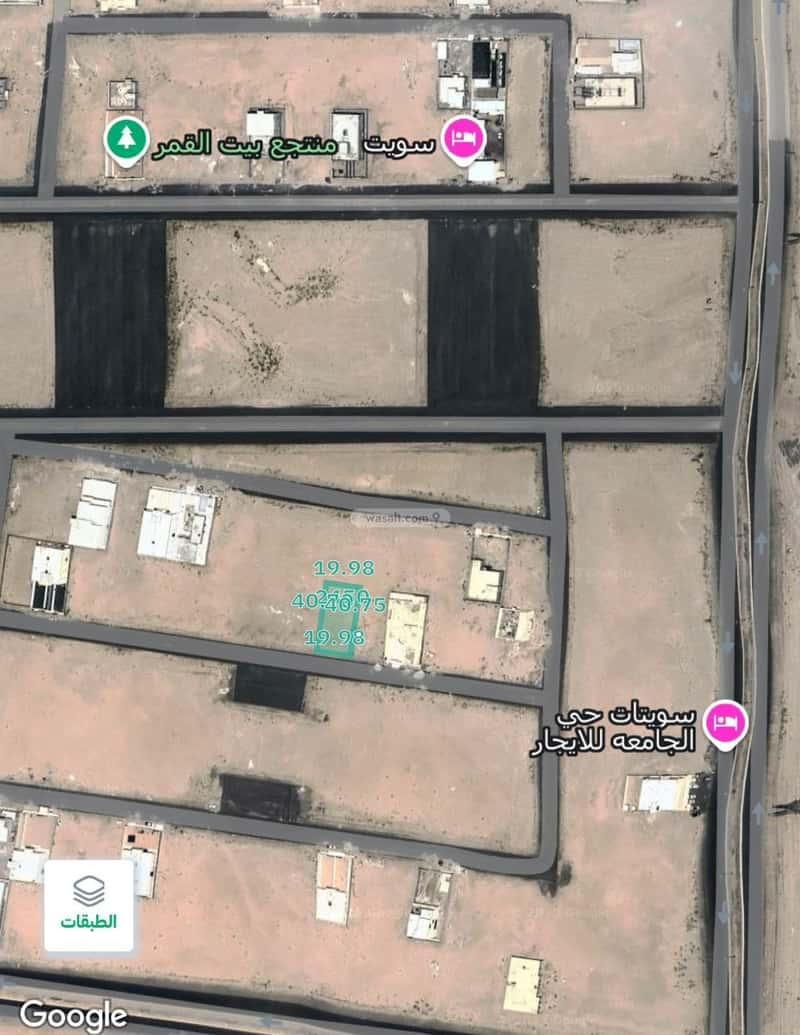This screenshot has width=800, height=1035.
Task: Select the منتجع بيت القمر map marker
Action: [x=126, y=141]
